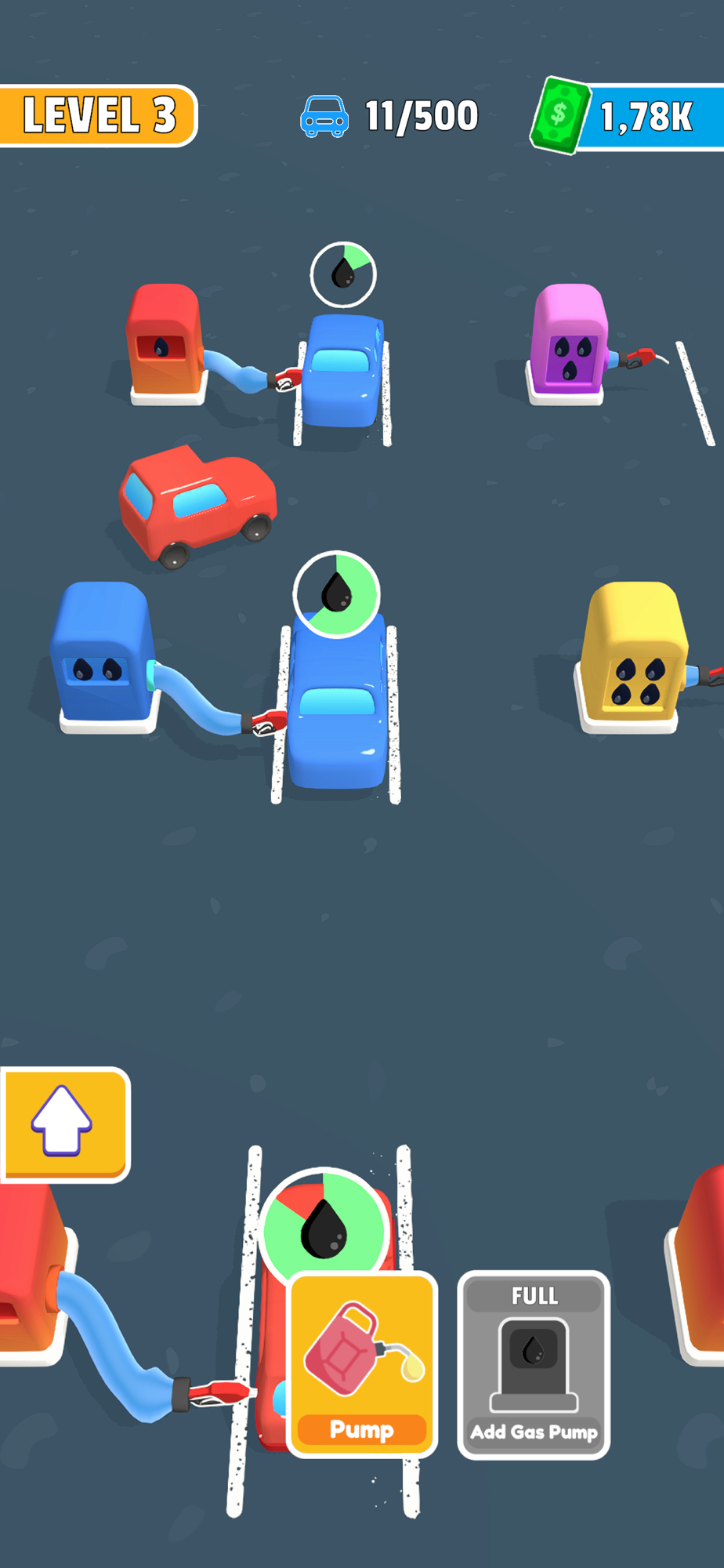This screenshot has height=1568, width=724.
Task: Tap the yellow upward arrow upgrade button
Action: (x=64, y=1124)
